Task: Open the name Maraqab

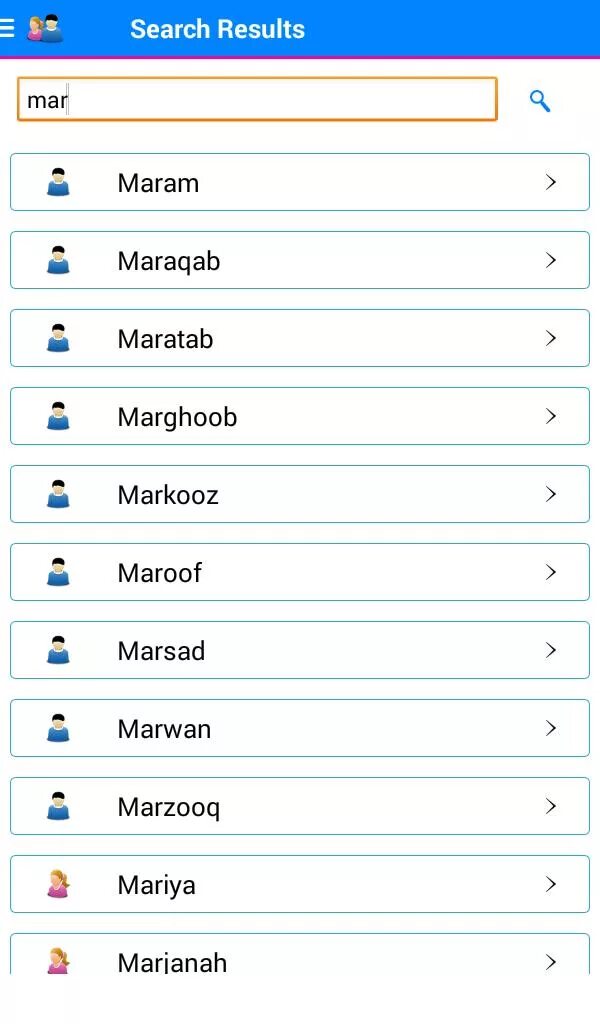Action: [x=300, y=260]
